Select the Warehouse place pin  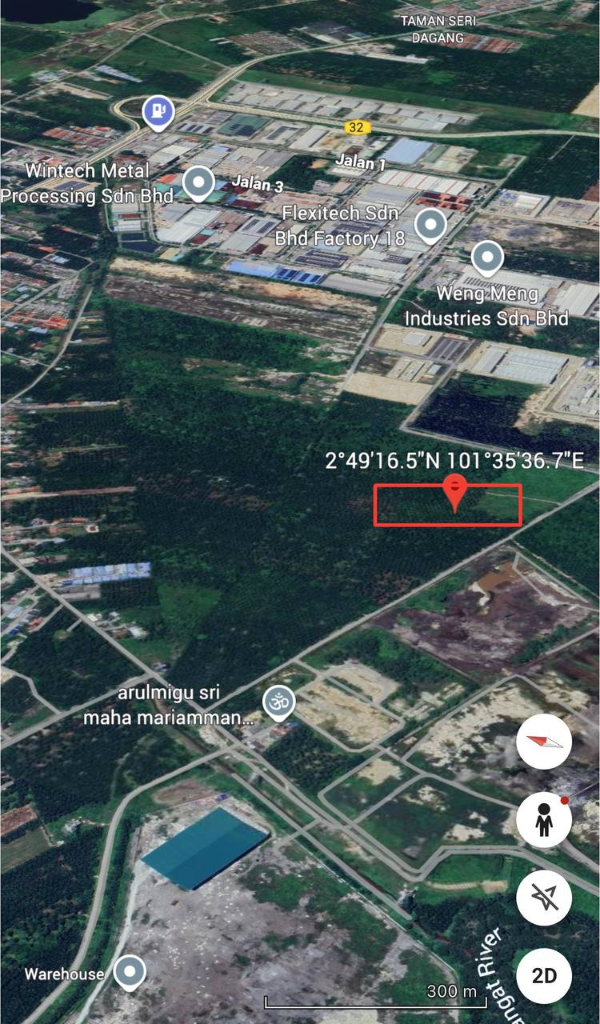[129, 971]
